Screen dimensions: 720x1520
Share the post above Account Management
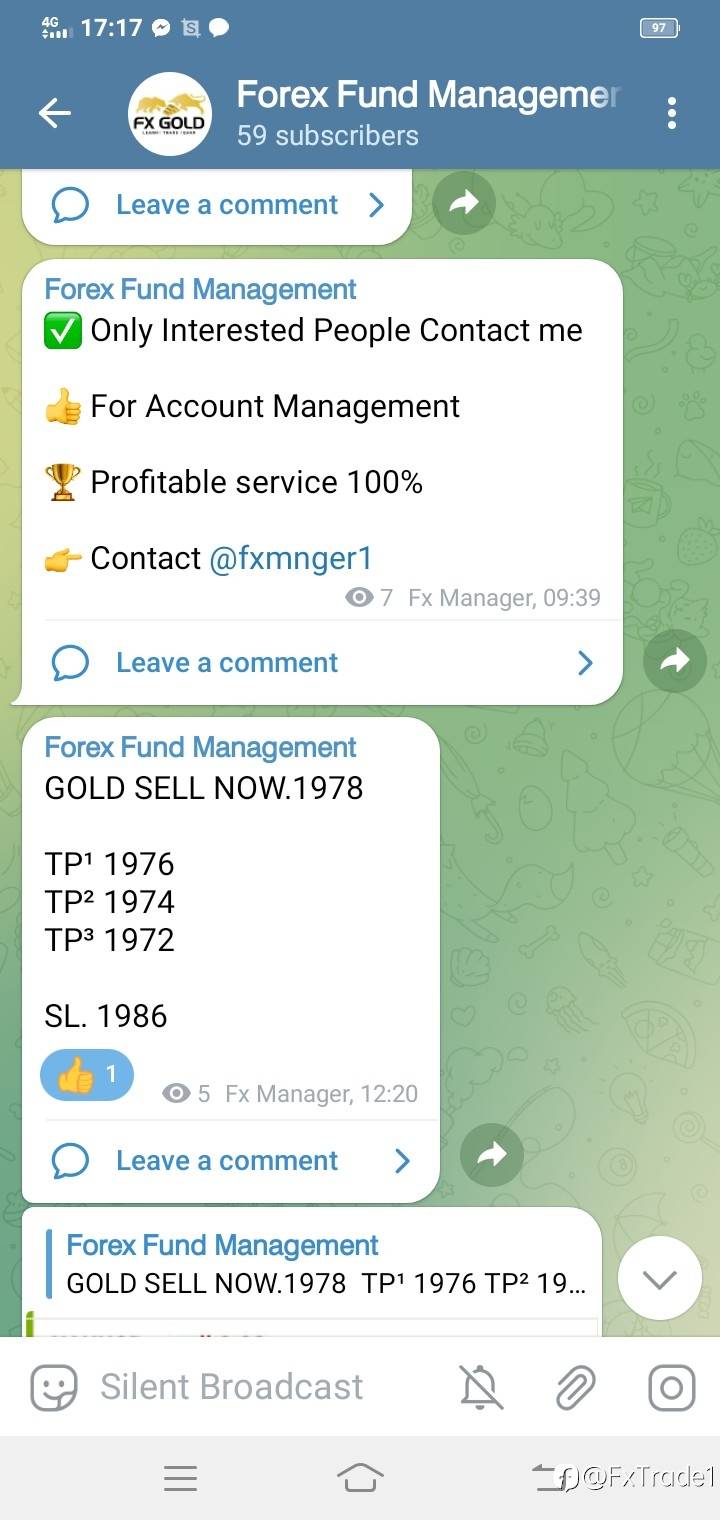[x=464, y=204]
